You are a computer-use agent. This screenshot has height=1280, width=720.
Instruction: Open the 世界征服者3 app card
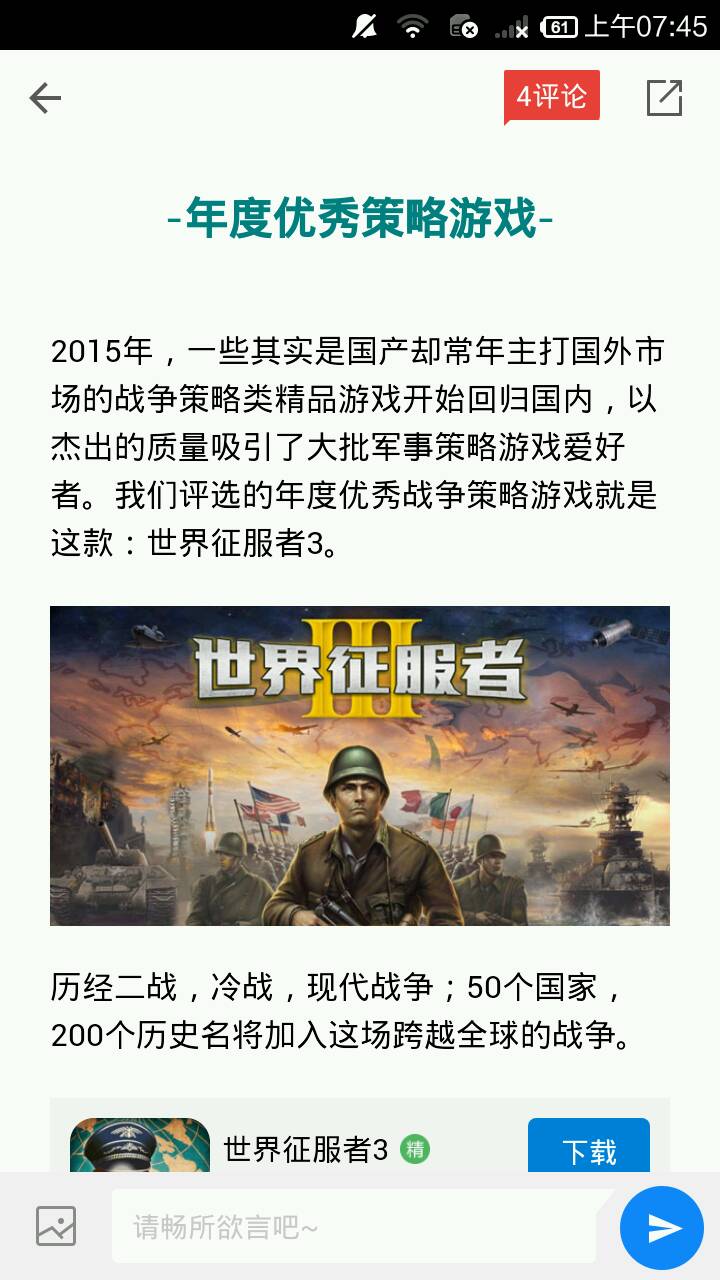point(305,1149)
